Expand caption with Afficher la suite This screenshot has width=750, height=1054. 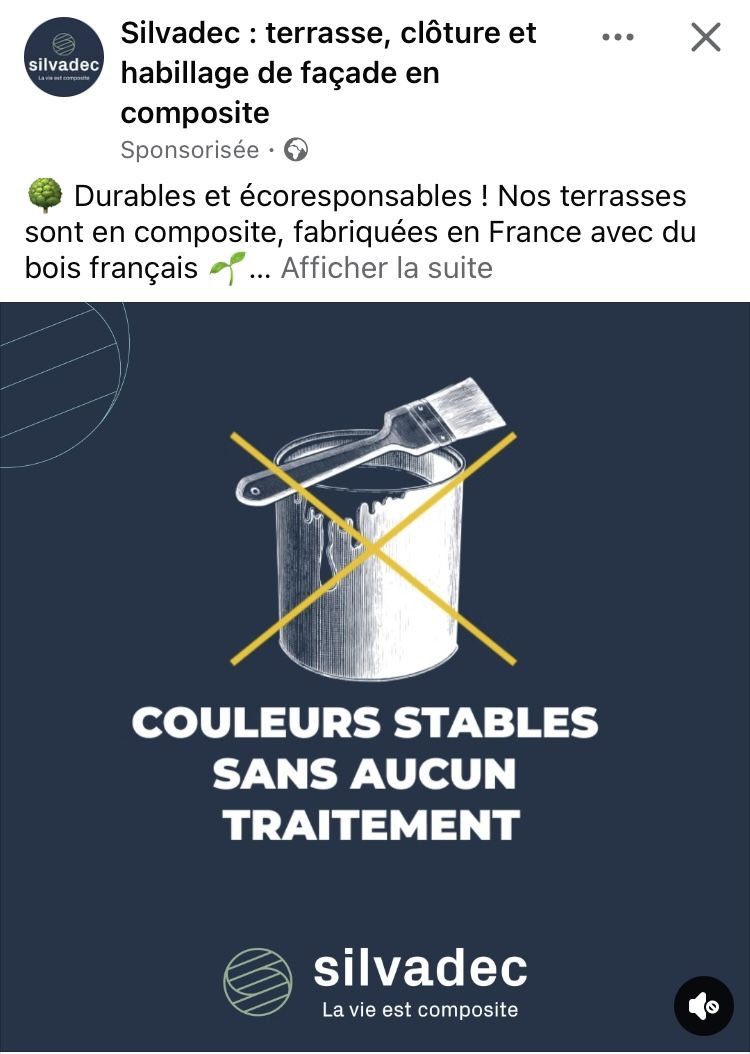(x=386, y=268)
